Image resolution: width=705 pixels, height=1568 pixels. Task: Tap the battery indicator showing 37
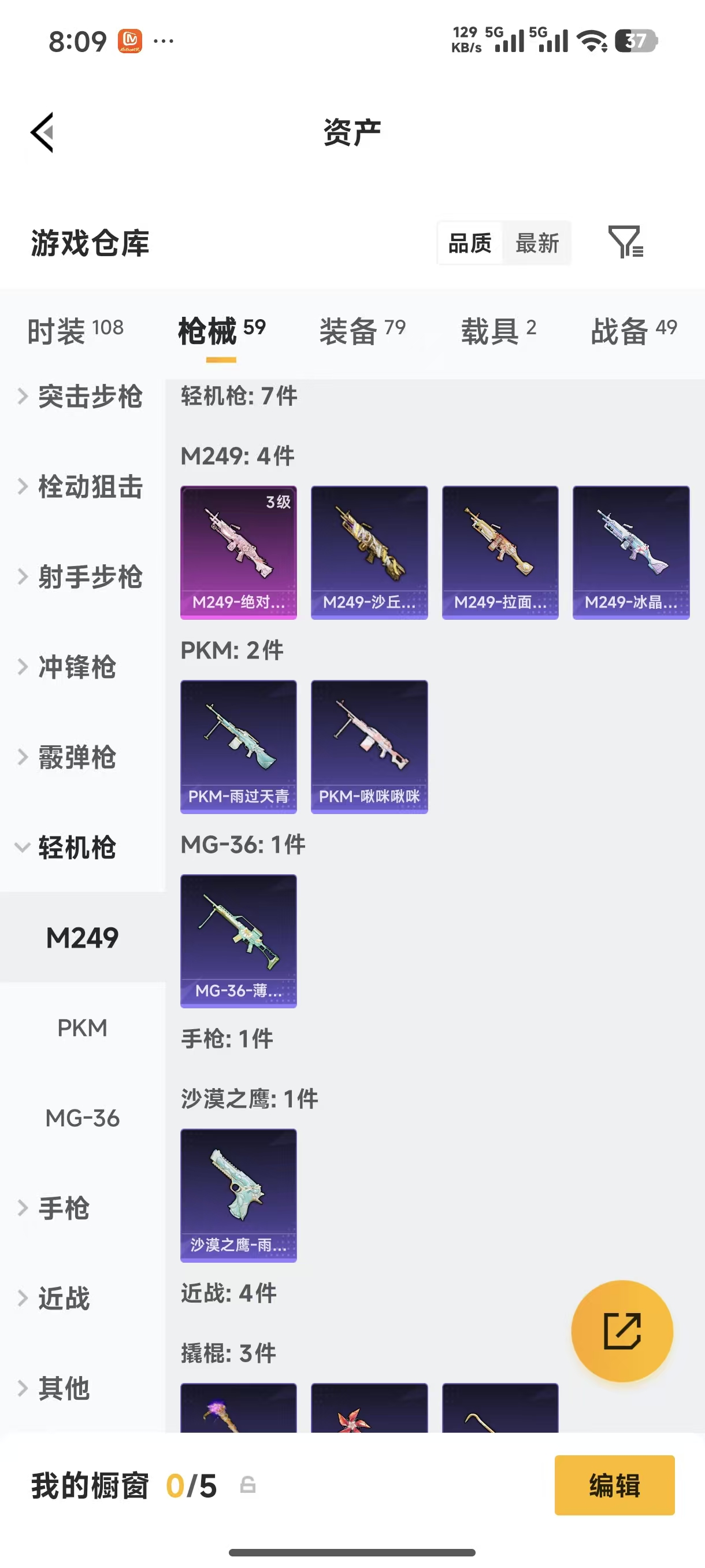click(634, 40)
